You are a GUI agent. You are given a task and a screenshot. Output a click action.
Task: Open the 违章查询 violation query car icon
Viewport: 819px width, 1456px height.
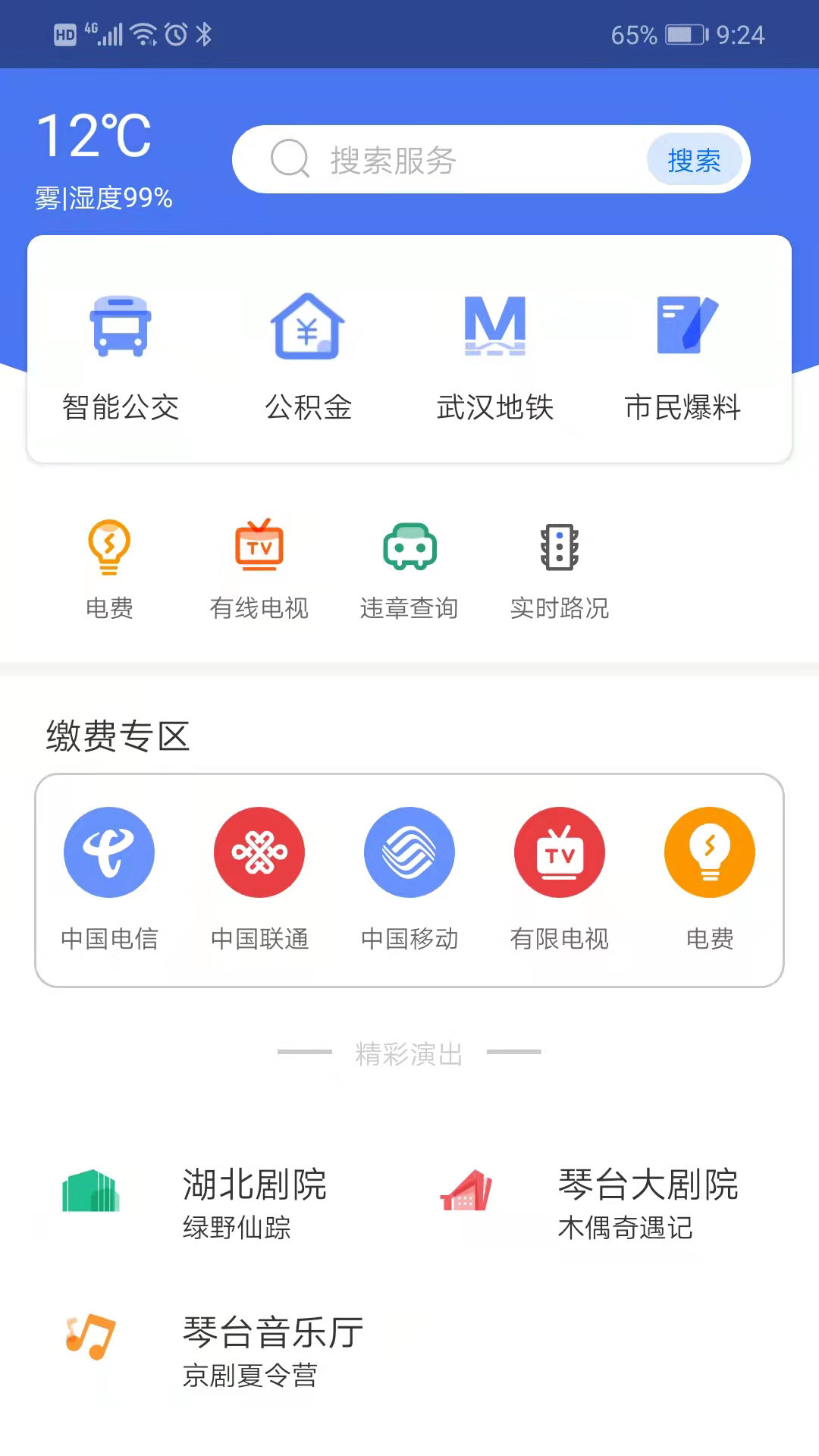[409, 565]
